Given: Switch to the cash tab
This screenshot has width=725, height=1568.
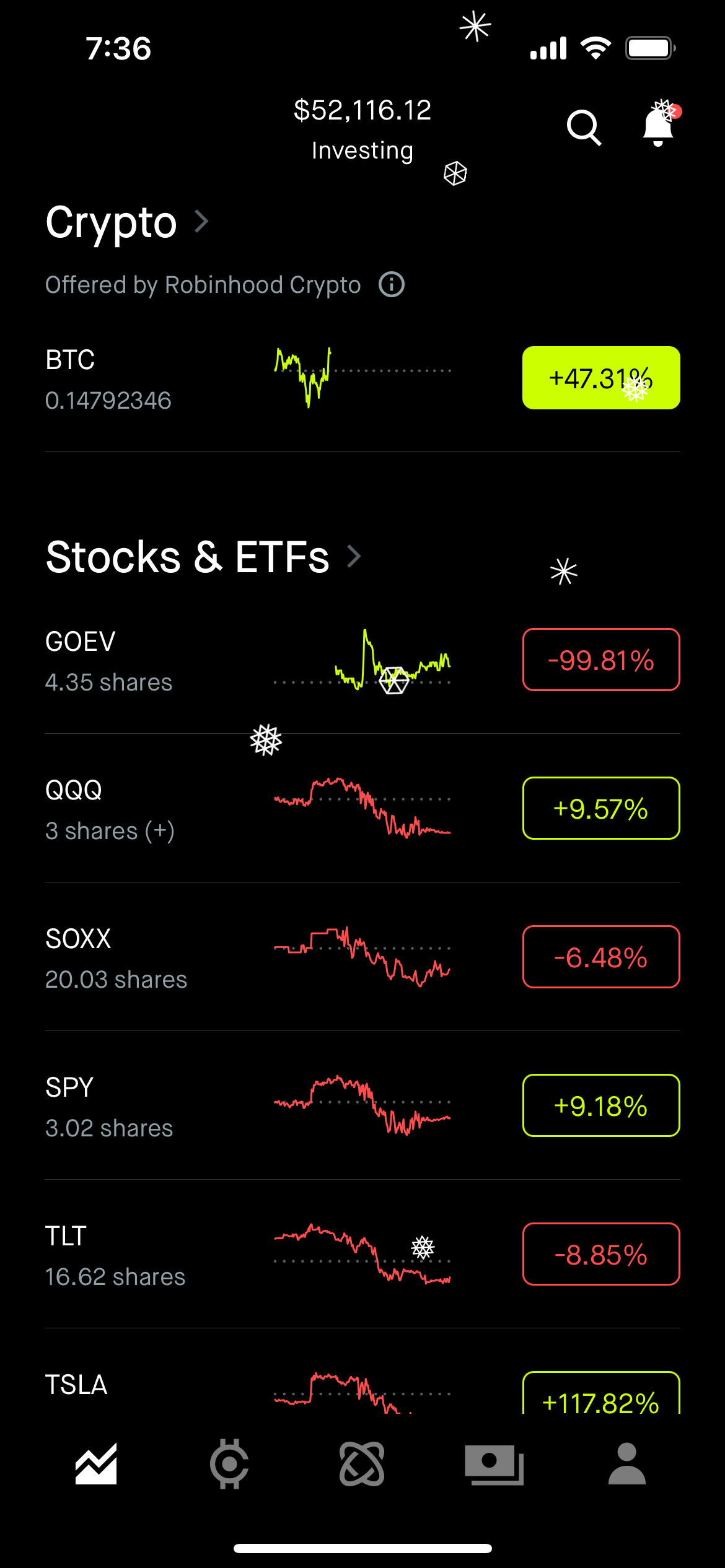Looking at the screenshot, I should (494, 1465).
